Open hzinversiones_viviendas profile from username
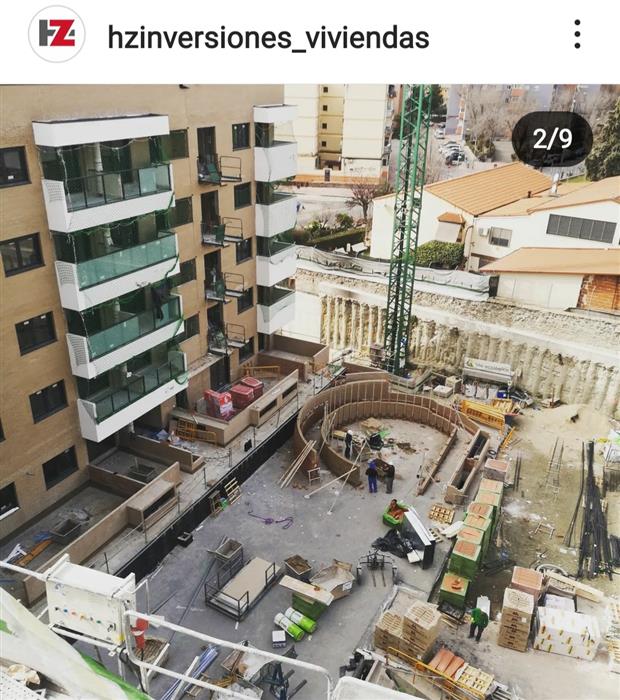This screenshot has width=620, height=700. (x=268, y=38)
